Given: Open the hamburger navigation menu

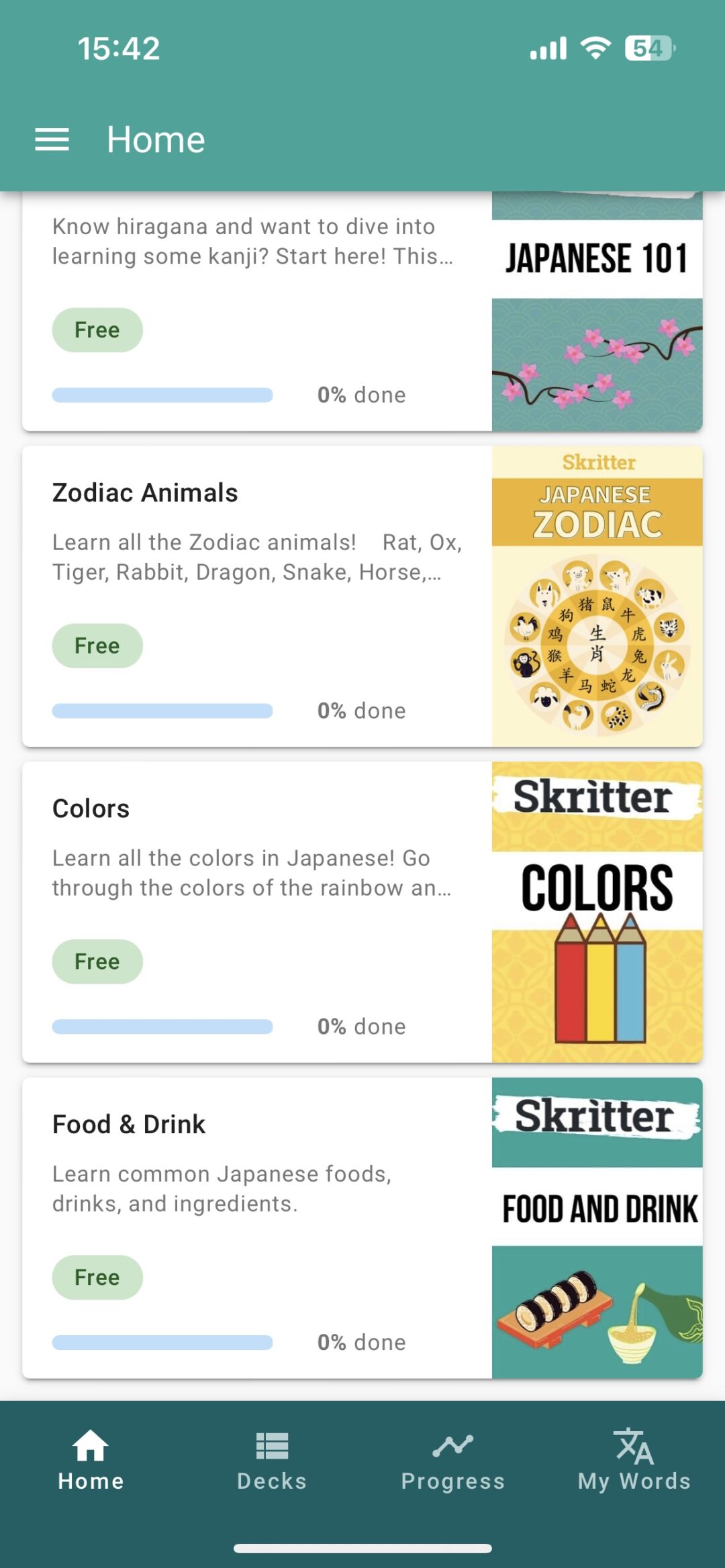Looking at the screenshot, I should 52,139.
